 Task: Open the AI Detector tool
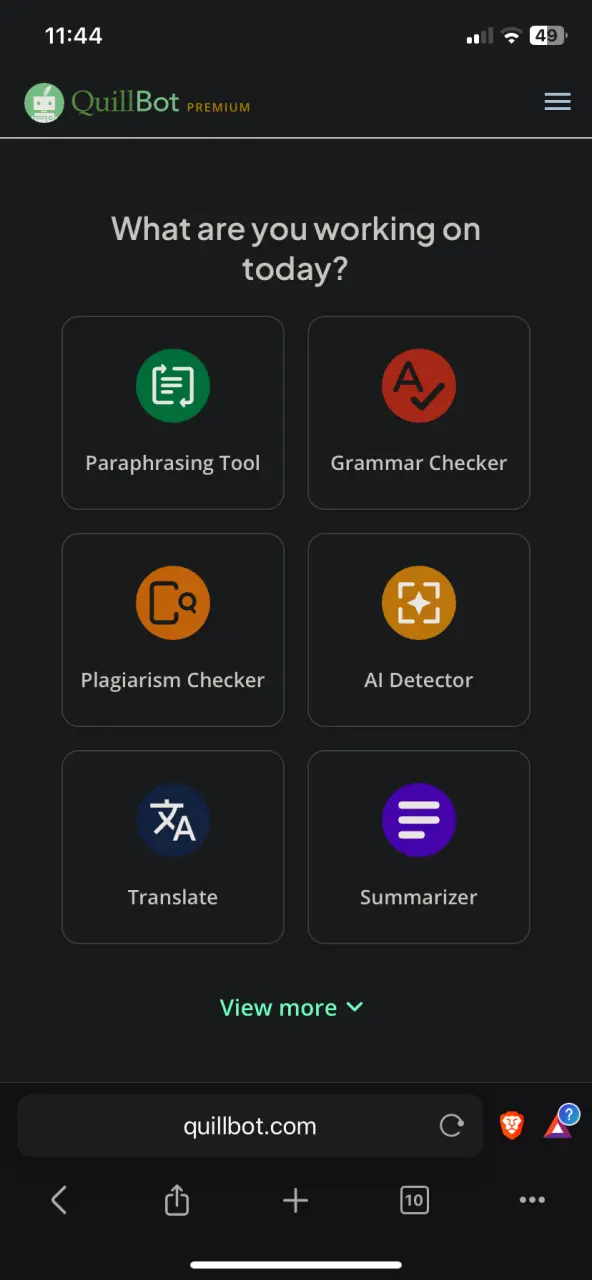(x=419, y=630)
